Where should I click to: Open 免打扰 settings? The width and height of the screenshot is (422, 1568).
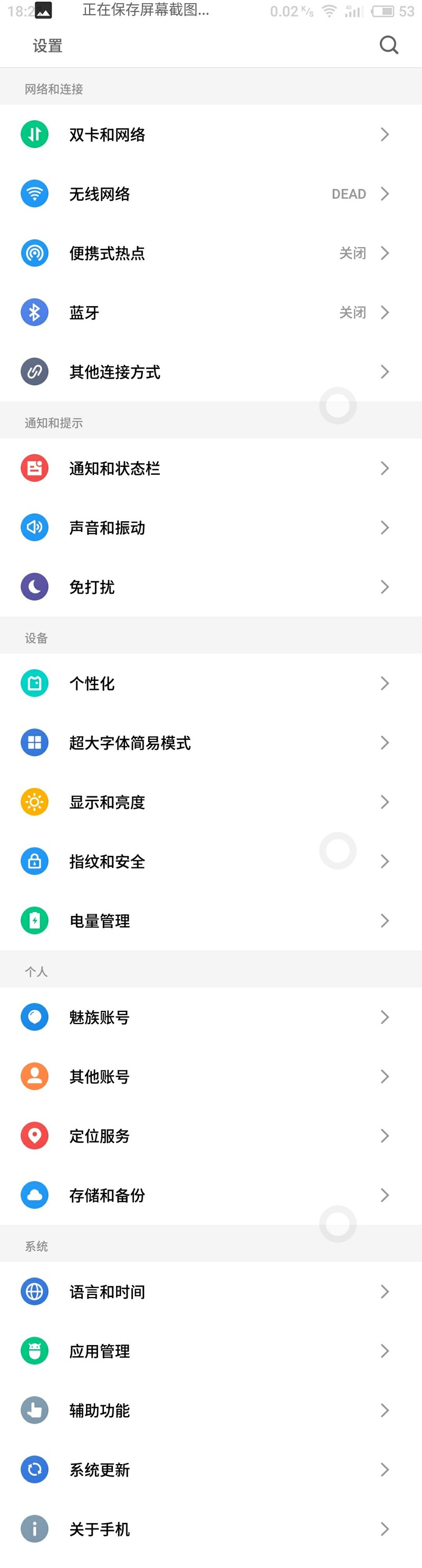[x=92, y=587]
